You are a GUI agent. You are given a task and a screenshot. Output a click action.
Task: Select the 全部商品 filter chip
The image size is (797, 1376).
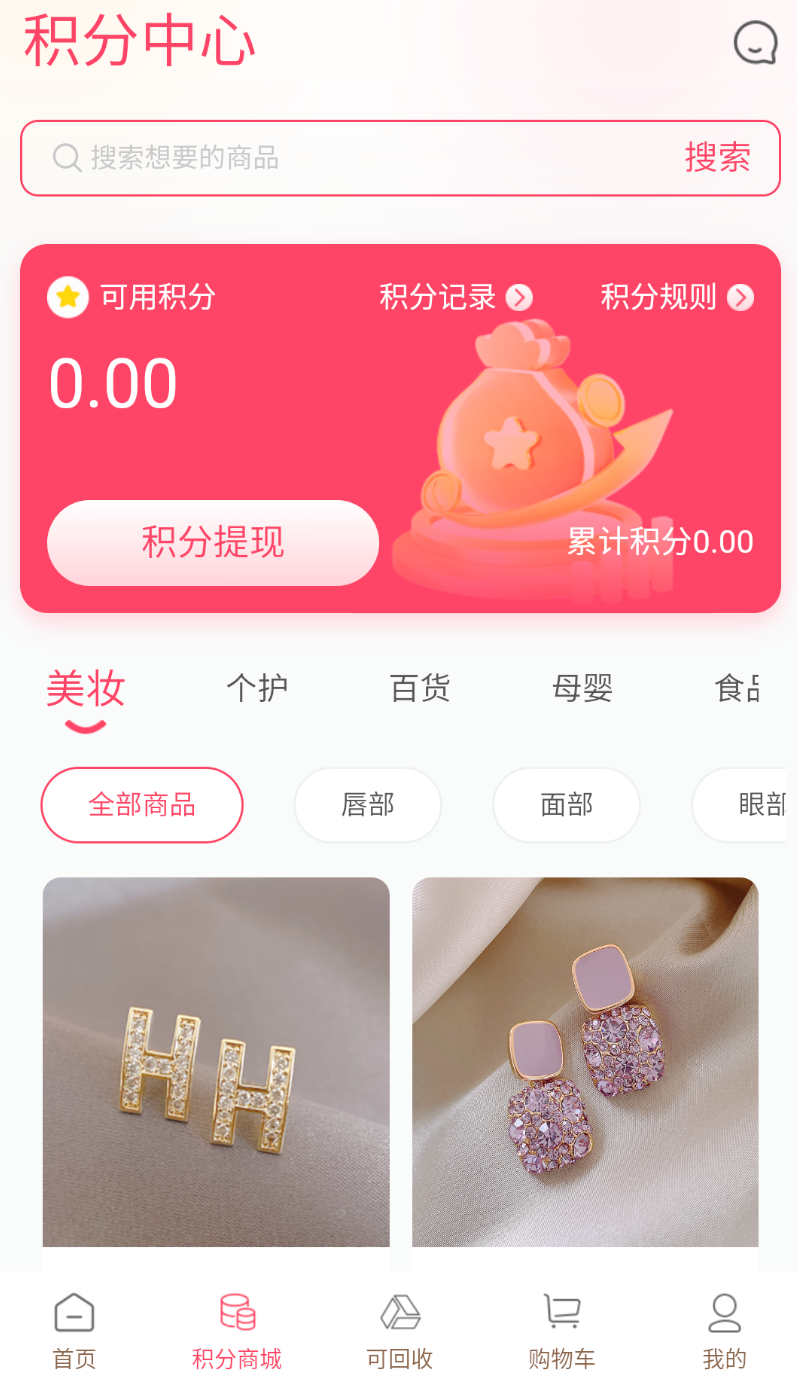click(142, 805)
